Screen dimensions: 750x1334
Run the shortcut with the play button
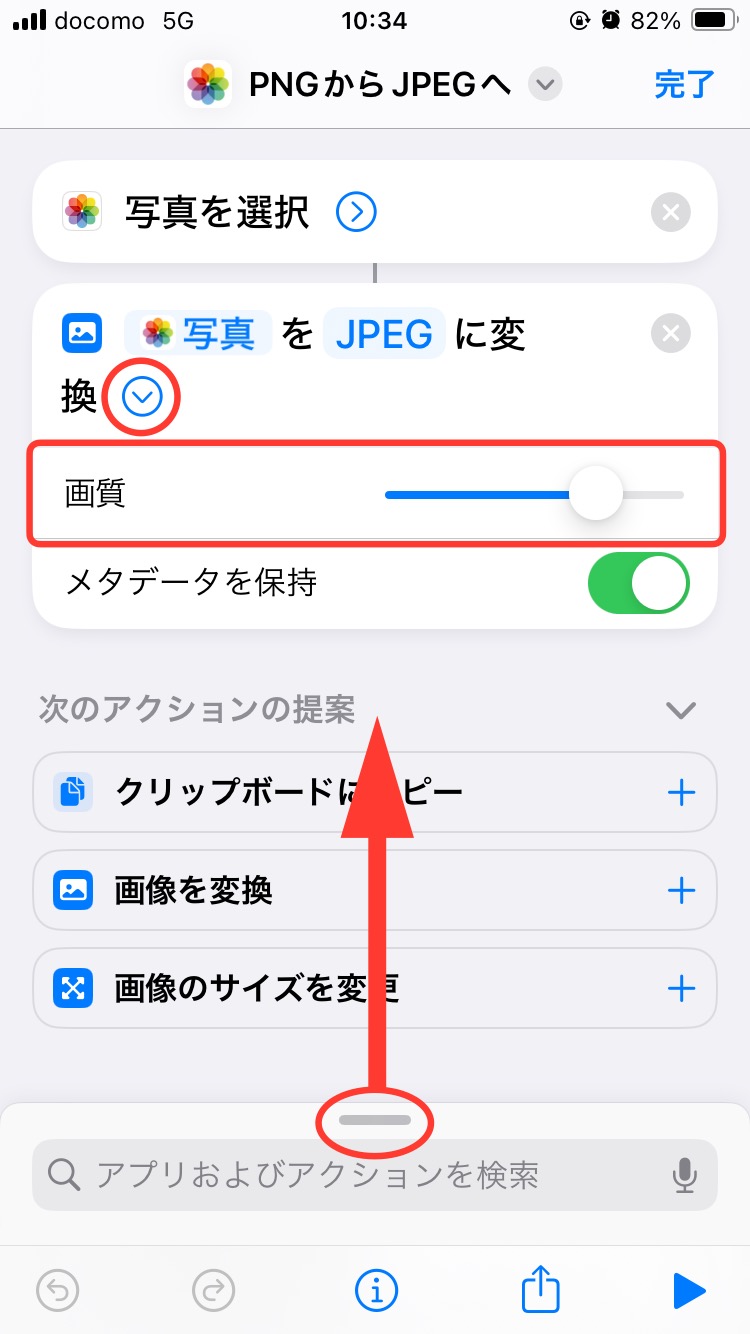pyautogui.click(x=688, y=1292)
